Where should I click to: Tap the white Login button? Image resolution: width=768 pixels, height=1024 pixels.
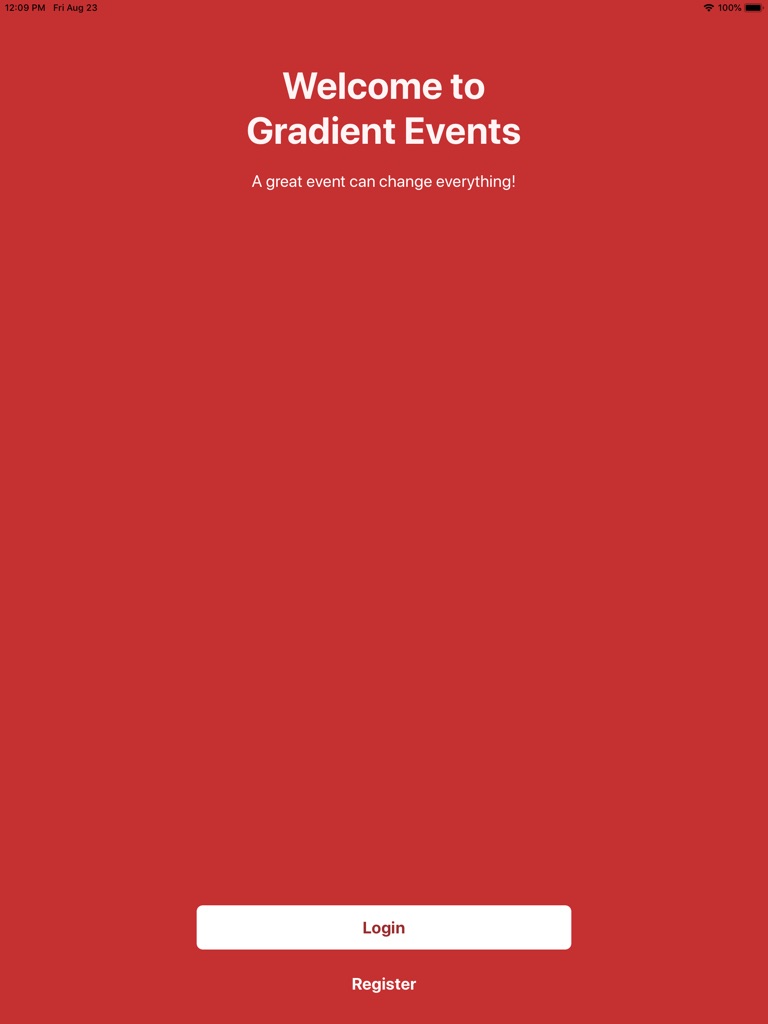(384, 927)
